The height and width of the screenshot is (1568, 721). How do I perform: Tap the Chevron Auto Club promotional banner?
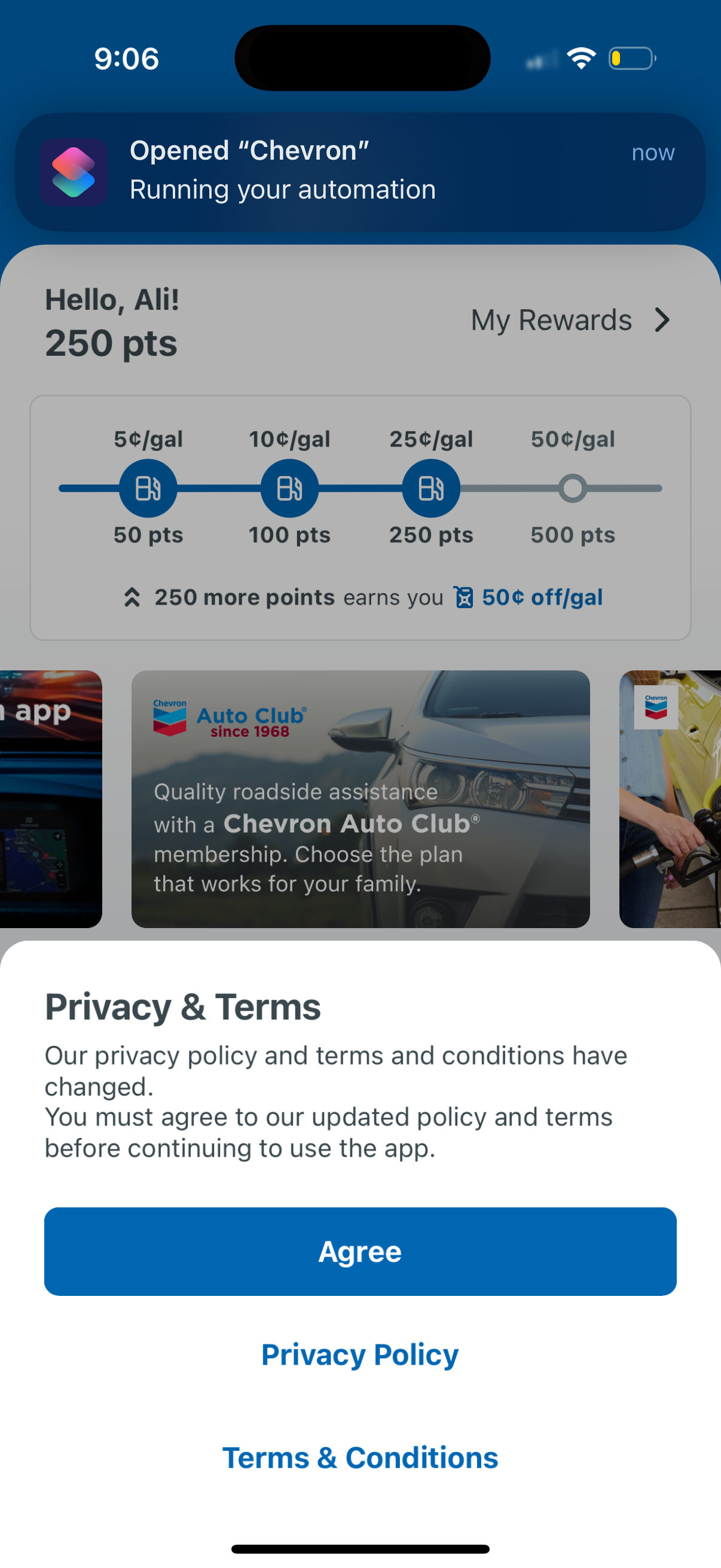[x=360, y=798]
